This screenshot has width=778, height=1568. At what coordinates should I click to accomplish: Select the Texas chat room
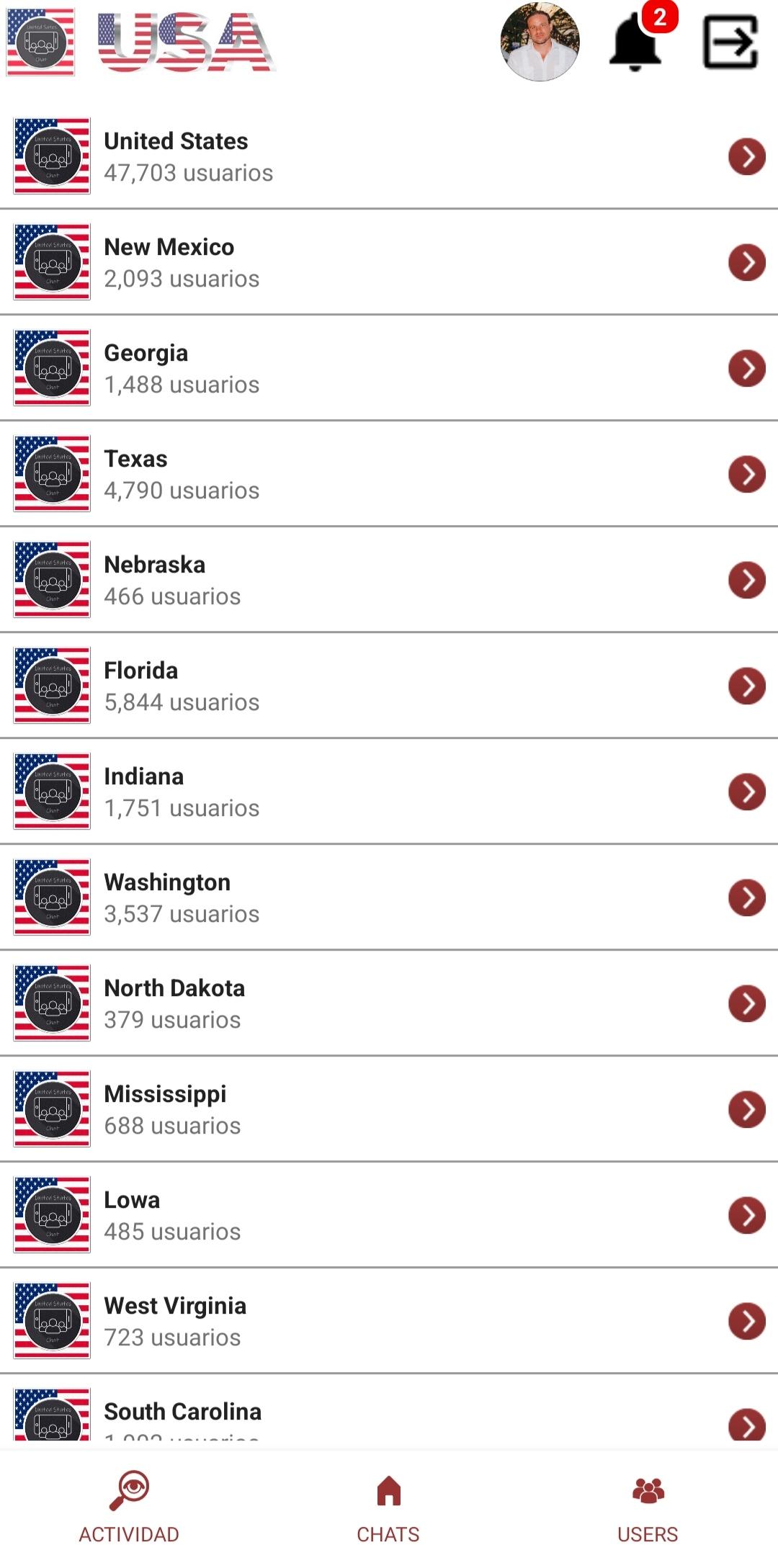pos(389,474)
